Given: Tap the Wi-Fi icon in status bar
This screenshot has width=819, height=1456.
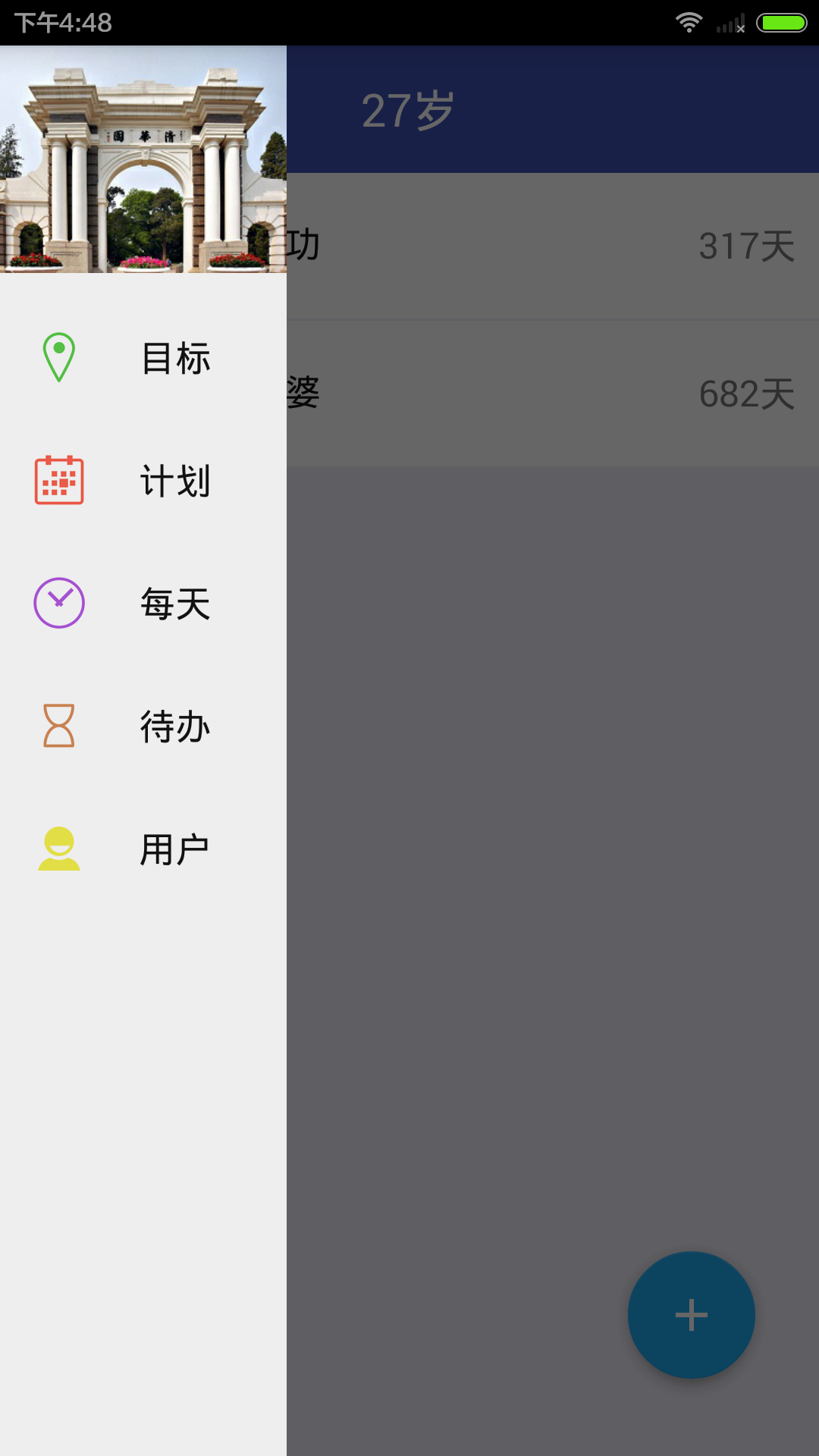Looking at the screenshot, I should (x=689, y=21).
